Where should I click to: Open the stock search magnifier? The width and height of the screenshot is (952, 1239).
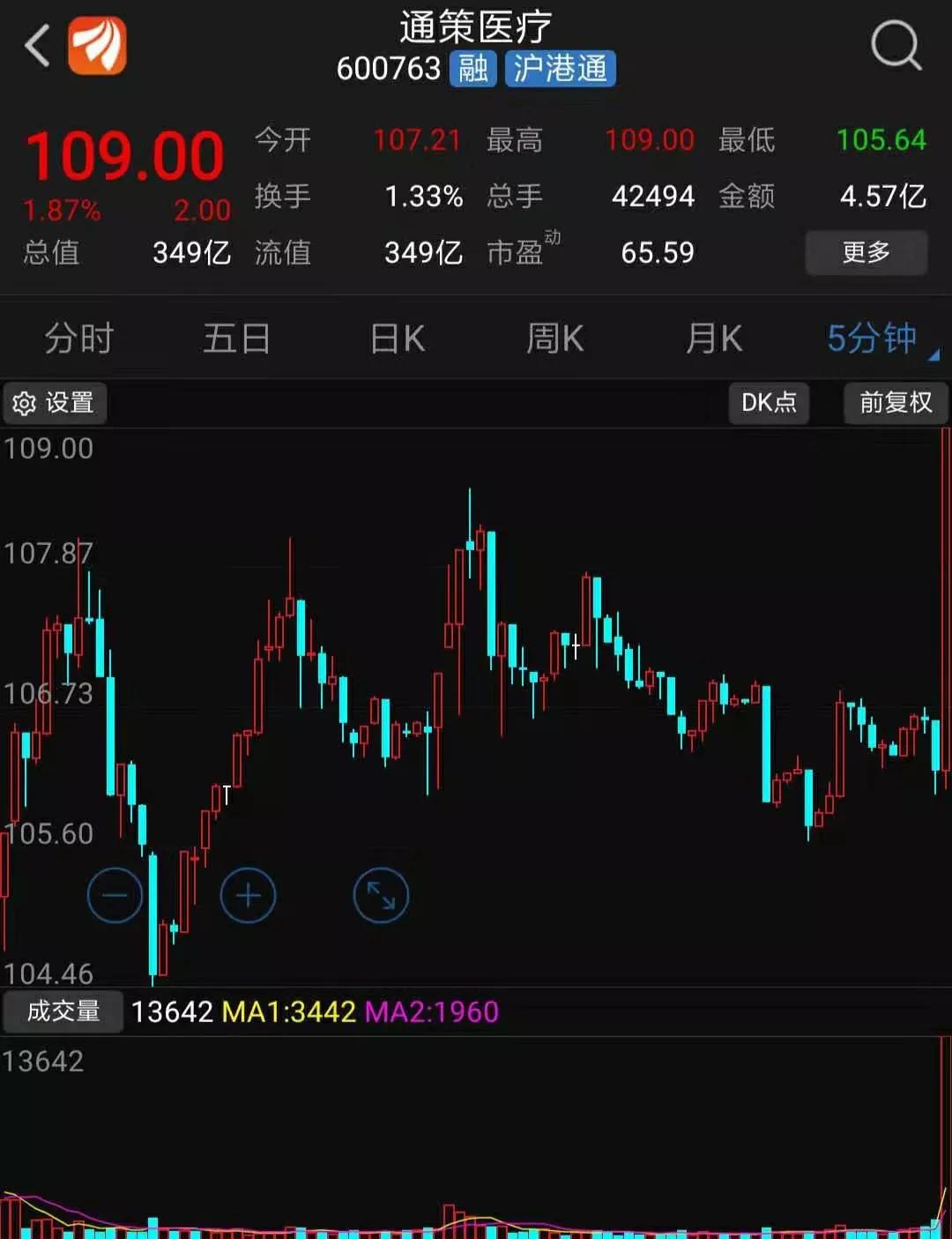896,46
